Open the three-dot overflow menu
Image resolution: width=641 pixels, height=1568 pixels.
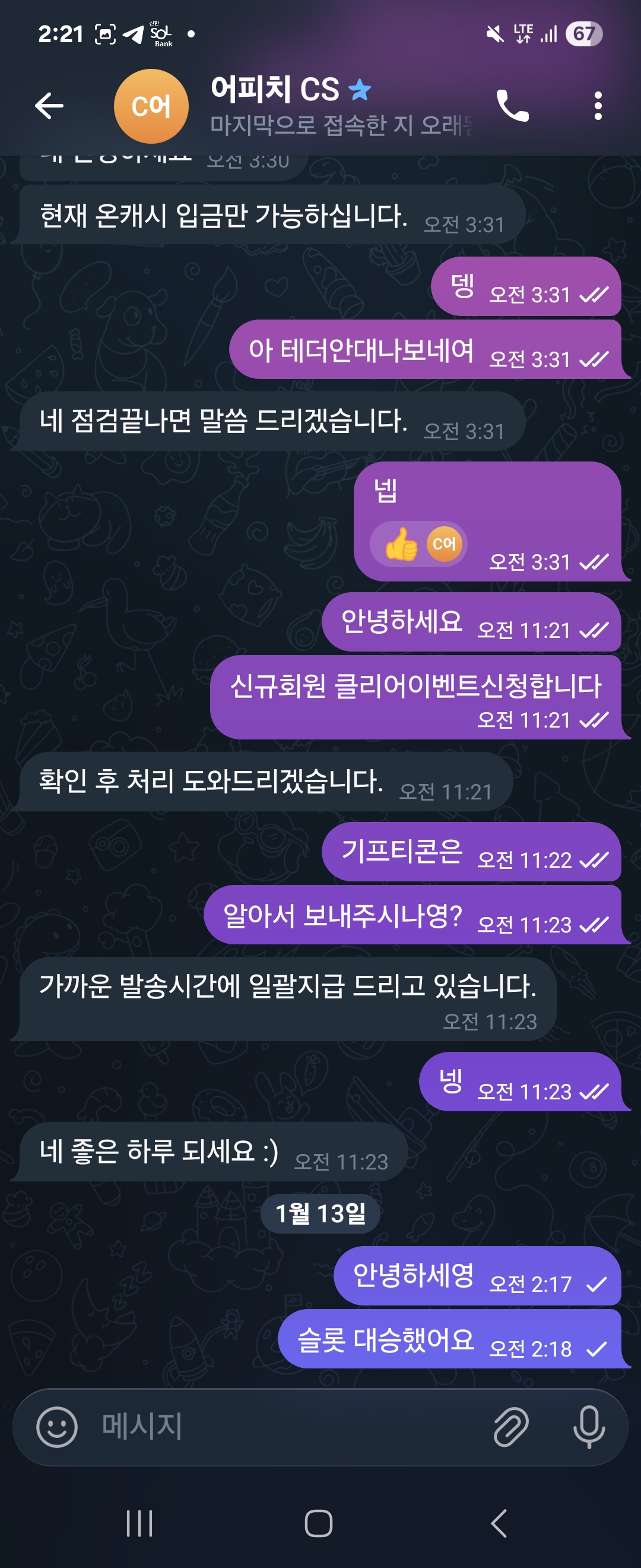598,106
